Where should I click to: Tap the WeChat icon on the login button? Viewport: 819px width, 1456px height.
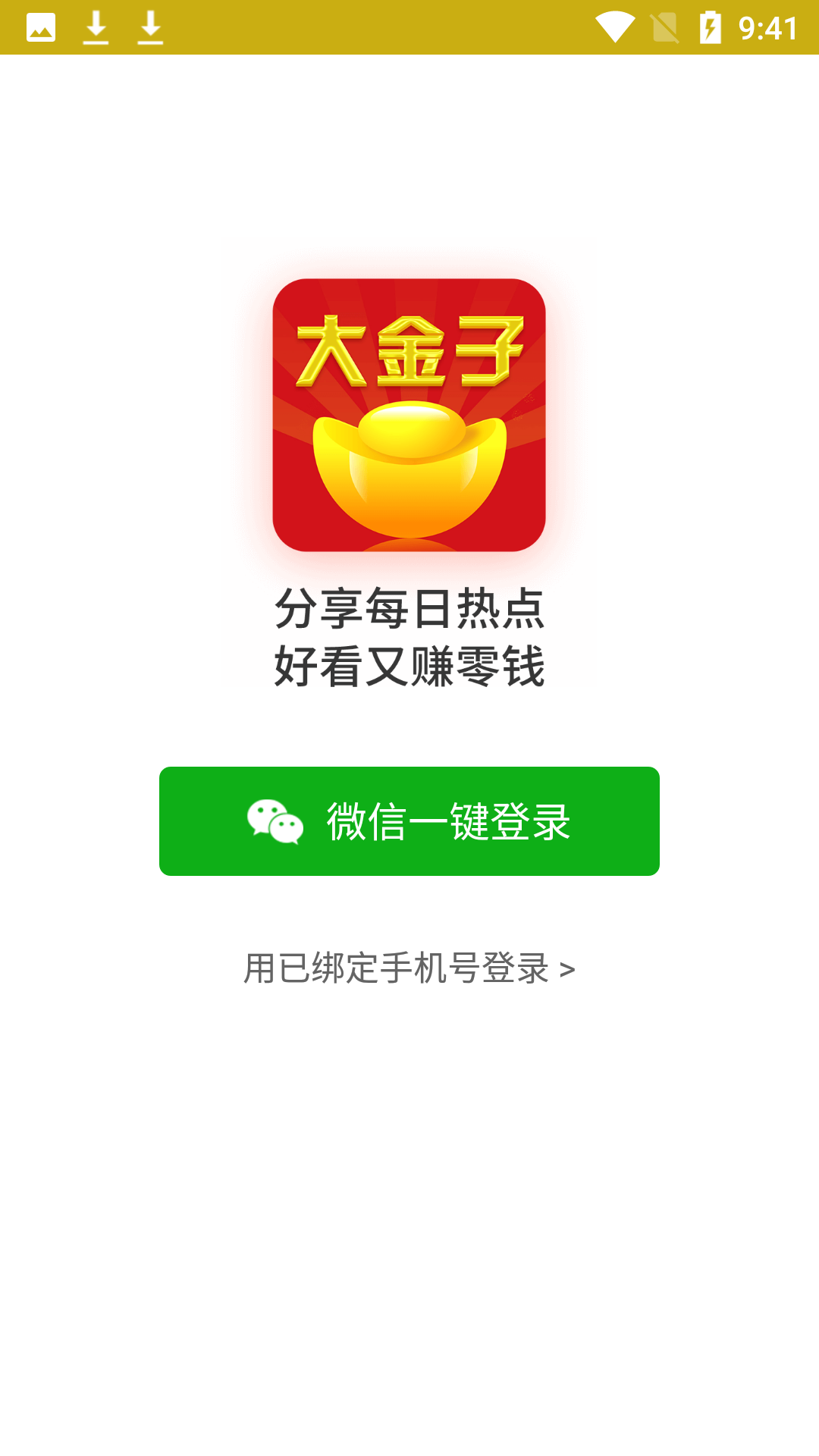(x=276, y=823)
